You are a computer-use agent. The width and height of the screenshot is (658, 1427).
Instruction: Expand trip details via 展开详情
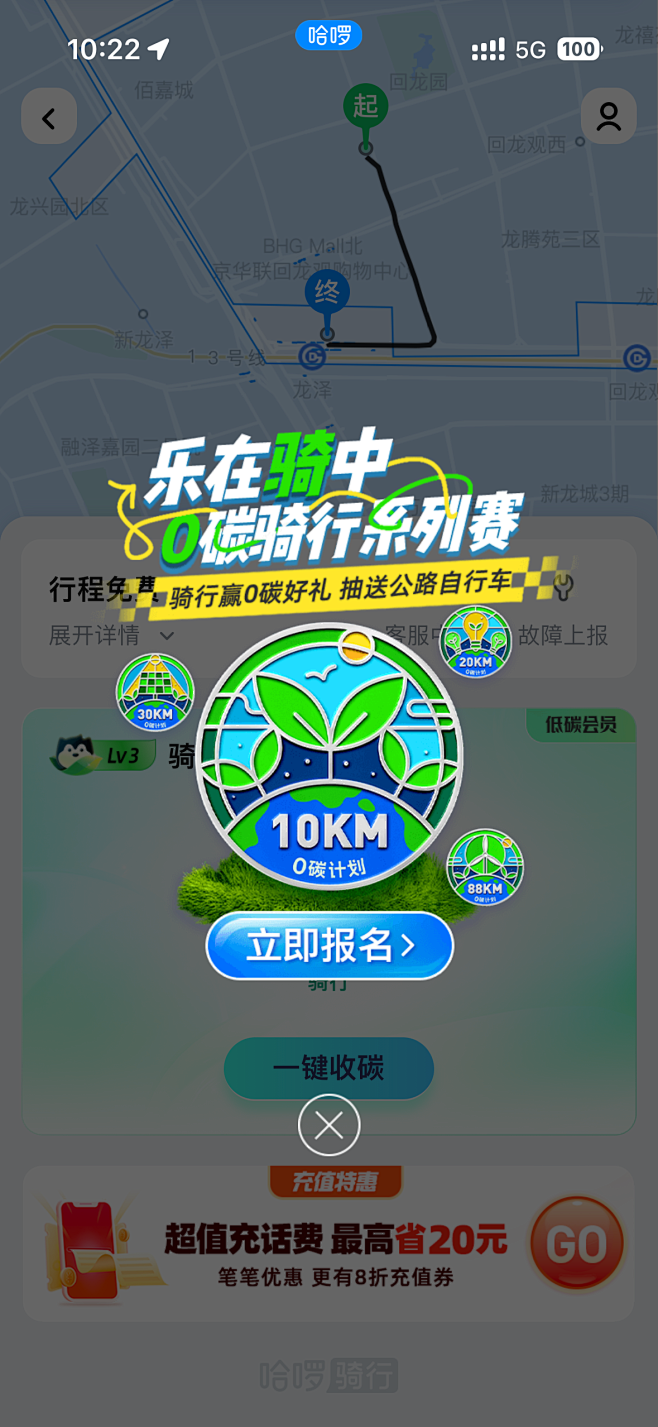[110, 635]
